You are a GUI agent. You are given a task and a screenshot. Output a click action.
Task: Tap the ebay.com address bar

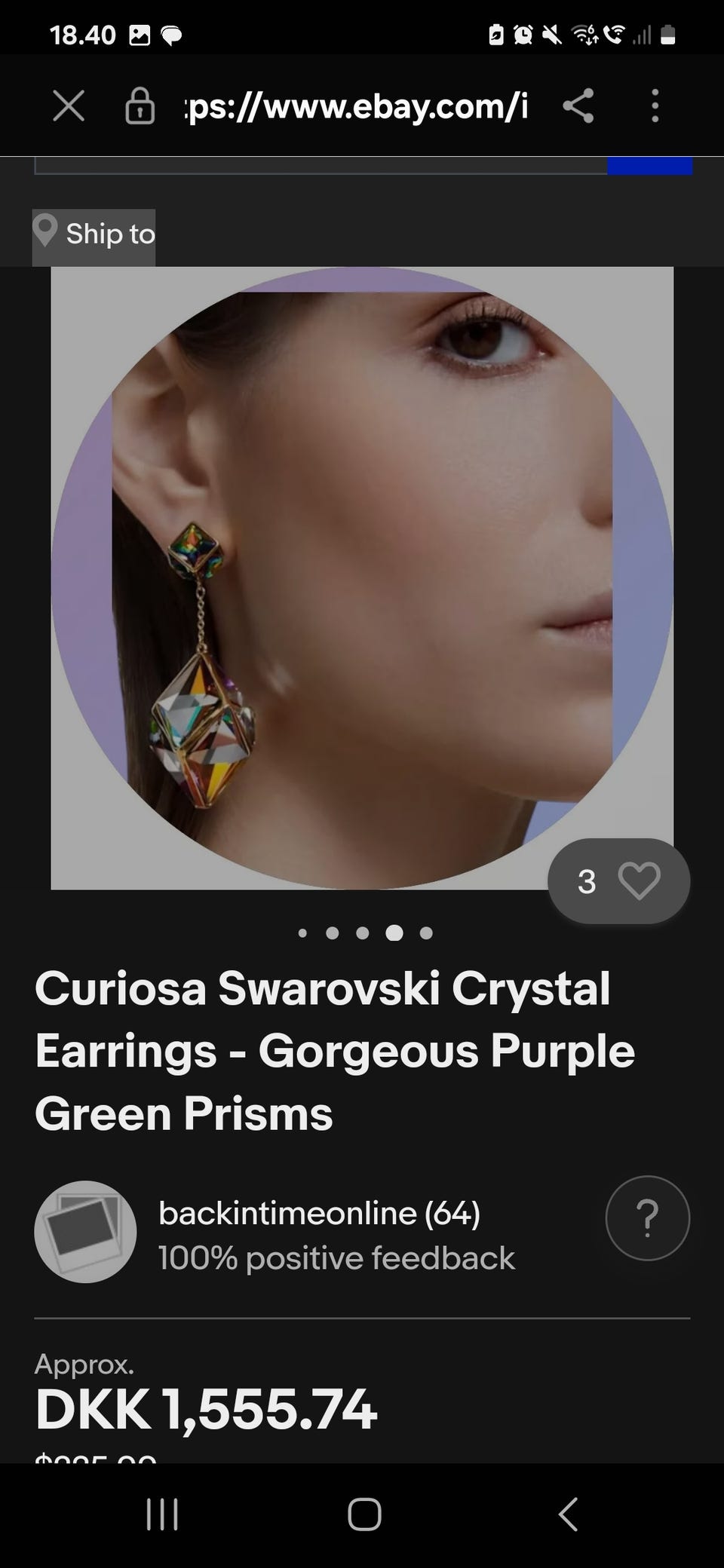[x=356, y=106]
